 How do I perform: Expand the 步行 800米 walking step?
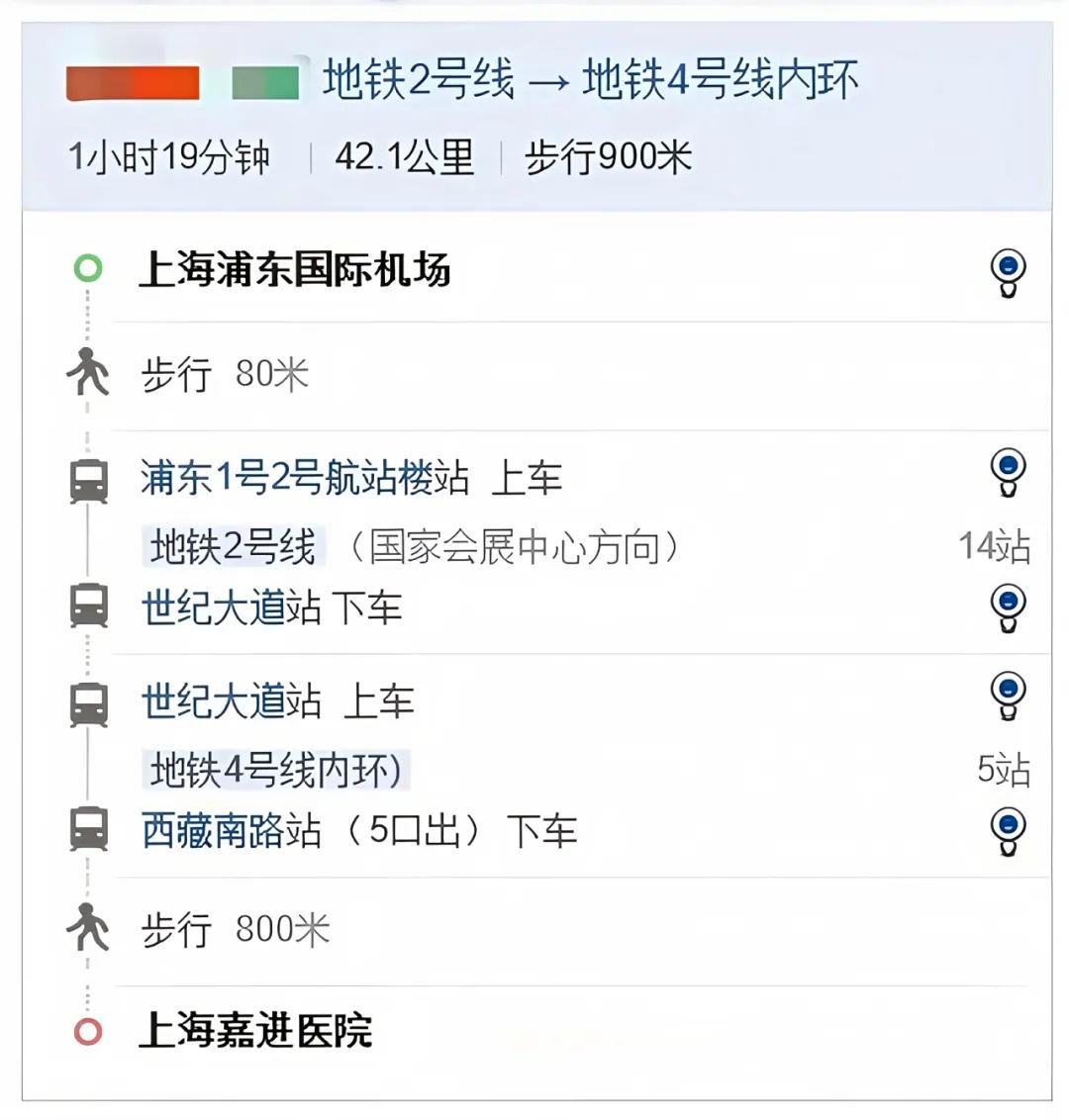[235, 930]
